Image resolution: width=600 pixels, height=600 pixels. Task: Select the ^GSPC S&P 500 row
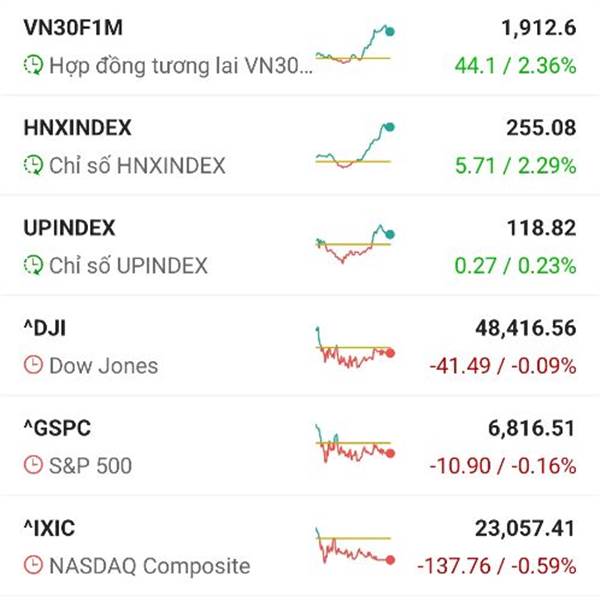coord(300,446)
